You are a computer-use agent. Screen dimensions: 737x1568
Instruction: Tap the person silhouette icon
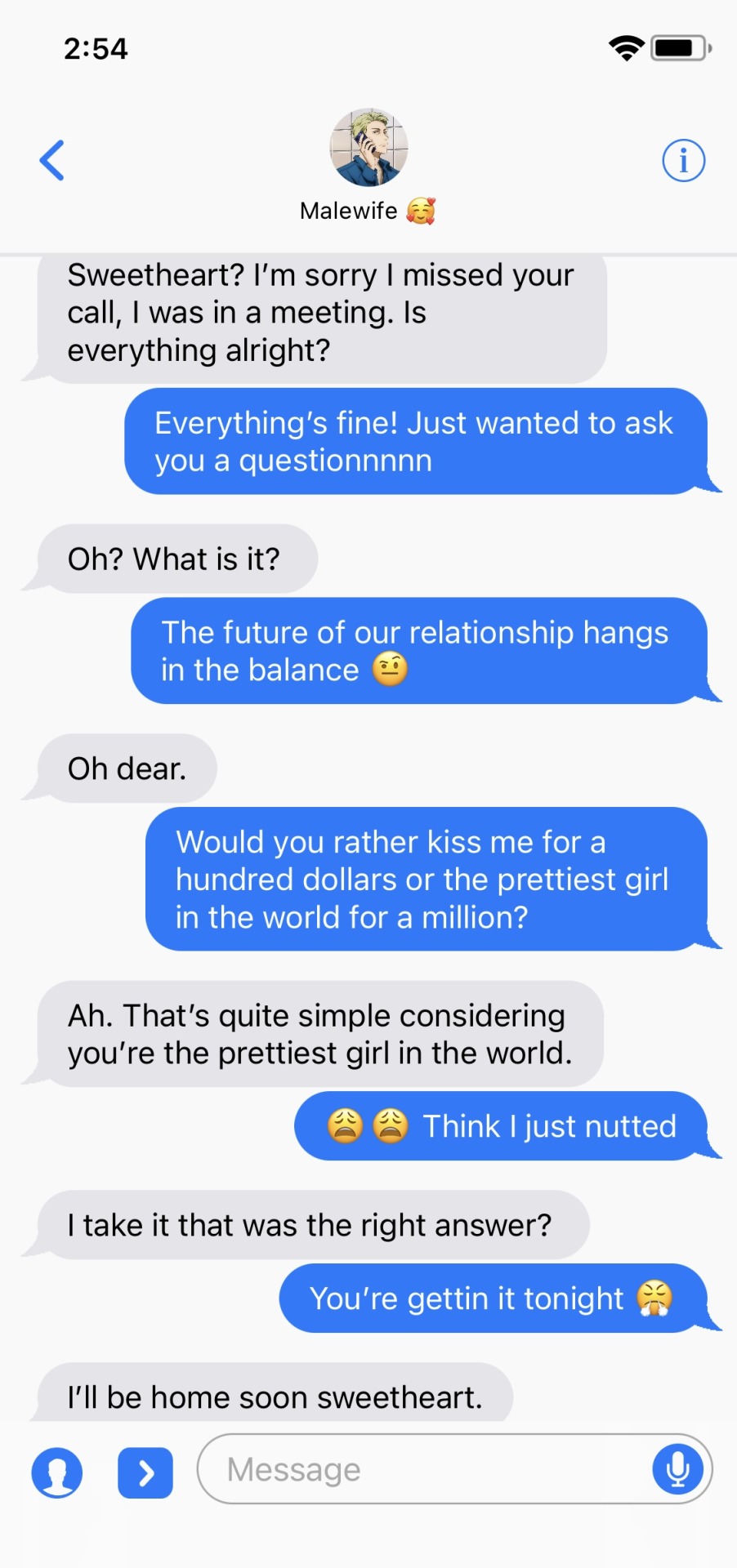[x=57, y=1472]
